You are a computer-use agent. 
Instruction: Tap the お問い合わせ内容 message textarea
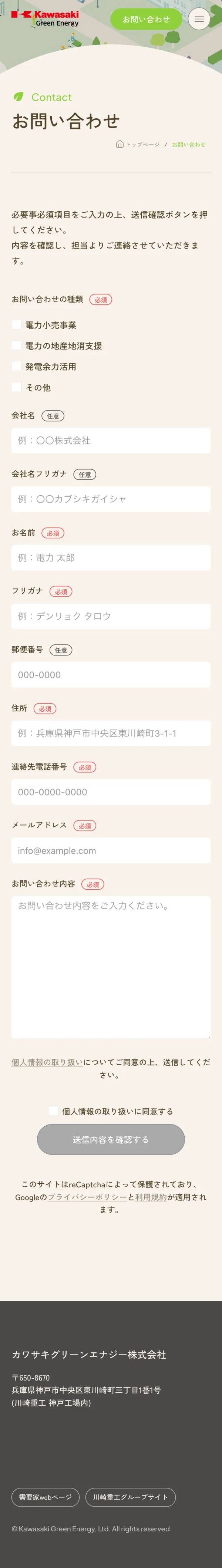(111, 966)
